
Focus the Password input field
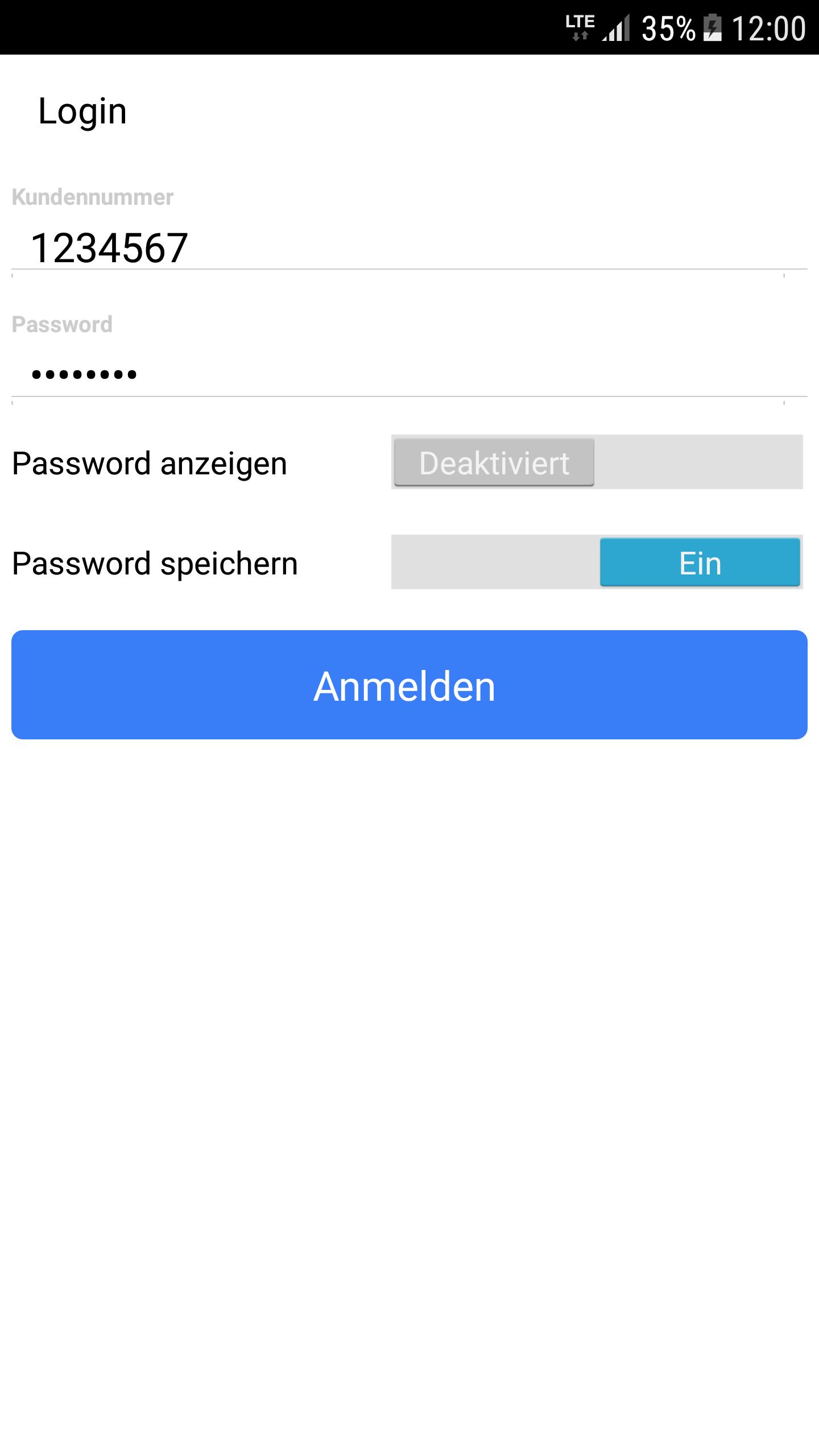pyautogui.click(x=409, y=374)
